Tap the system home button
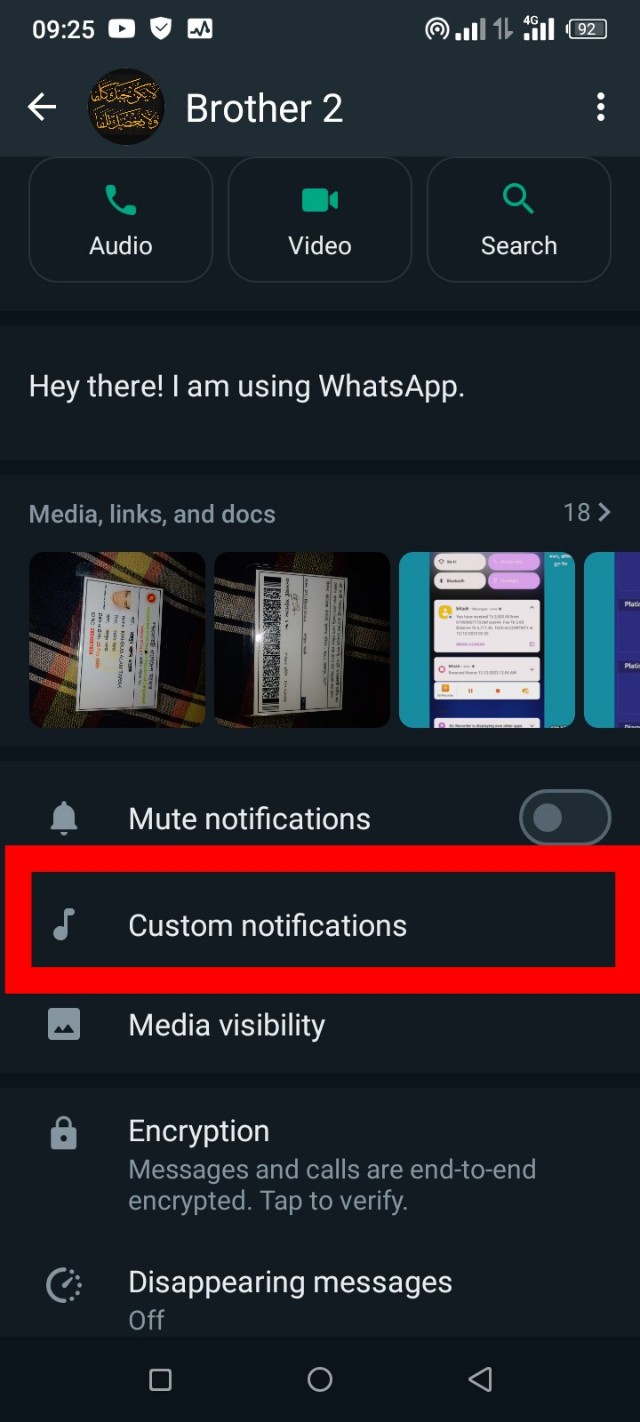This screenshot has height=1422, width=640. [x=320, y=1380]
